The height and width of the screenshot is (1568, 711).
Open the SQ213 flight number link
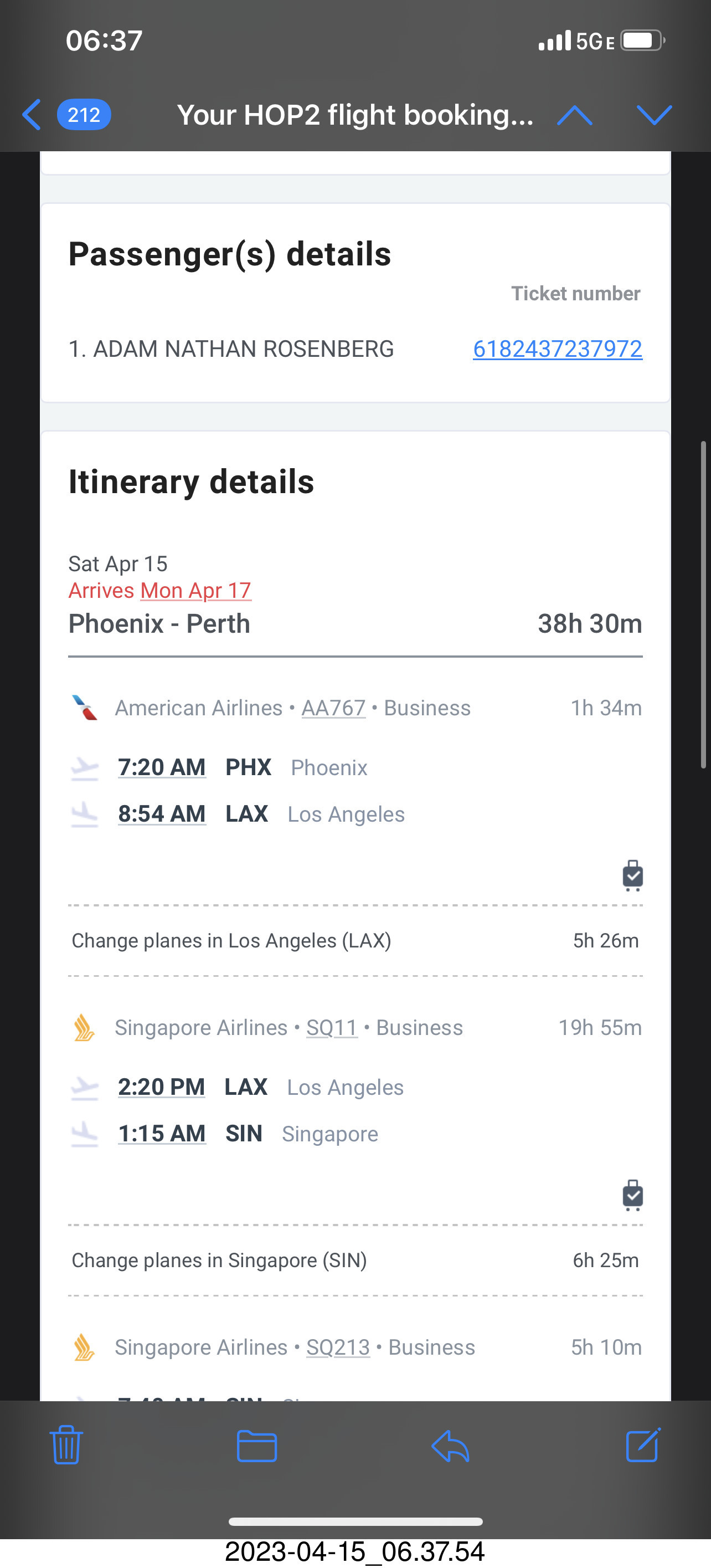338,1347
